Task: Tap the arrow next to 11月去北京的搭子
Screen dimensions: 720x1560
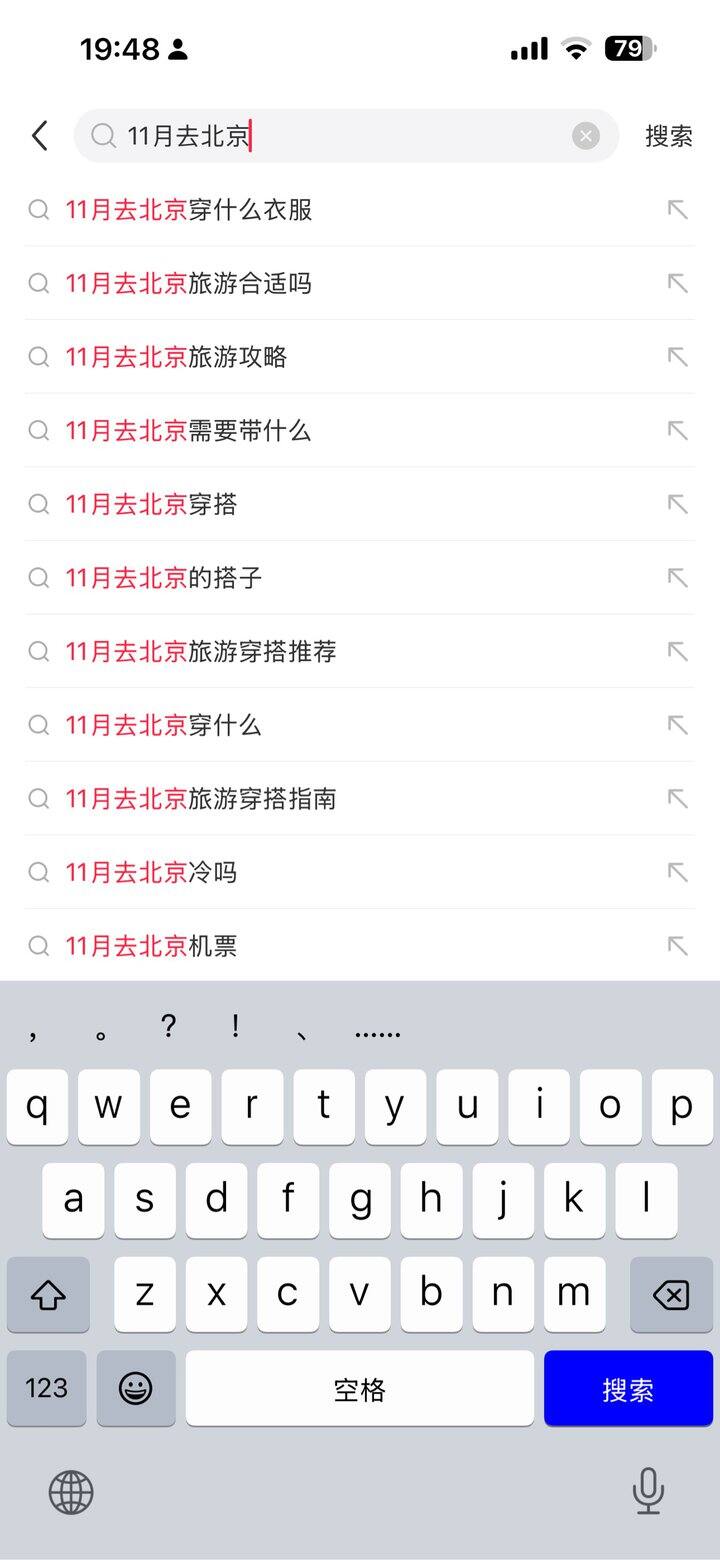Action: [678, 578]
